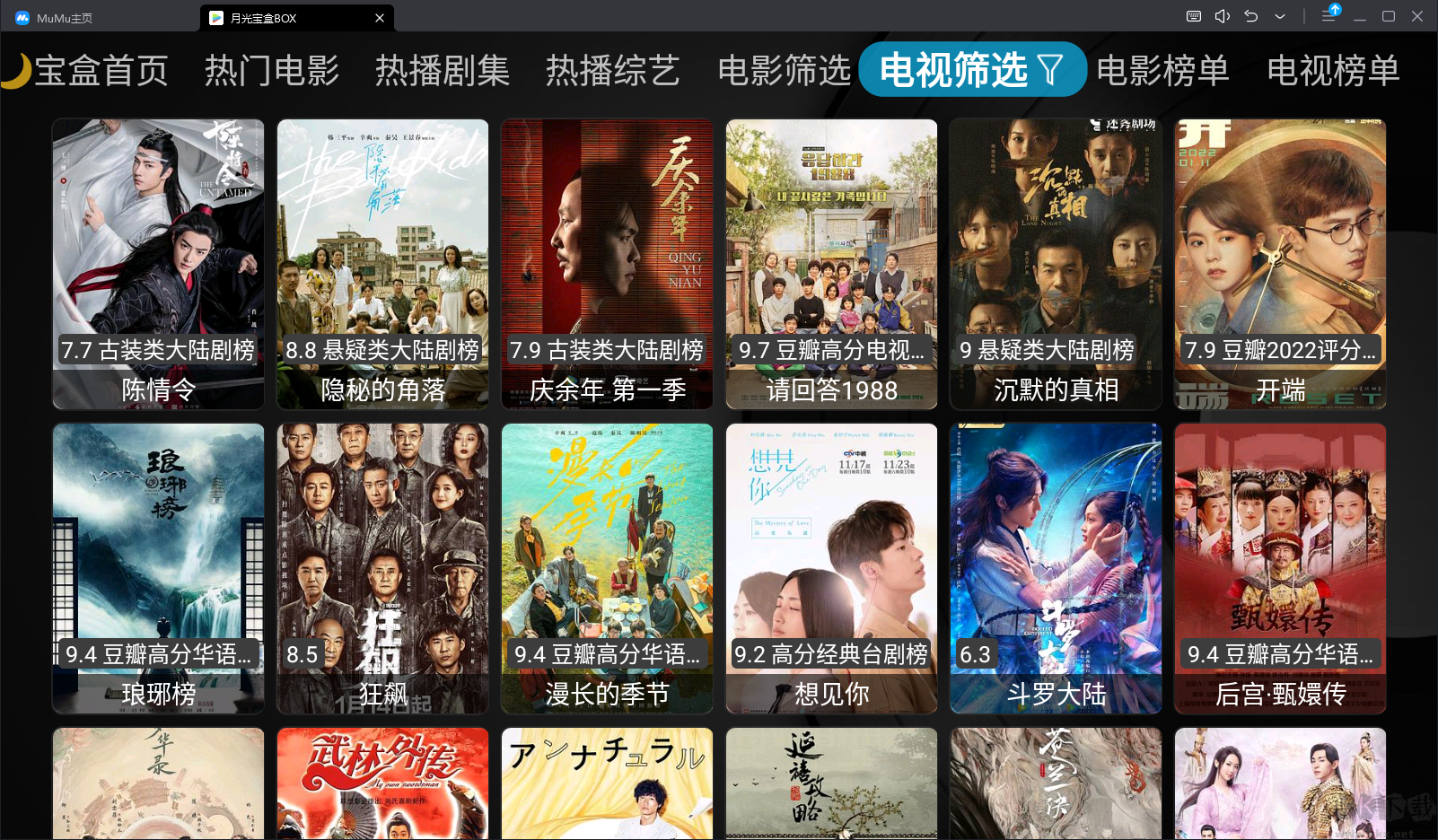The image size is (1438, 840).
Task: Open 琅琊榜 drama poster
Action: pyautogui.click(x=158, y=568)
